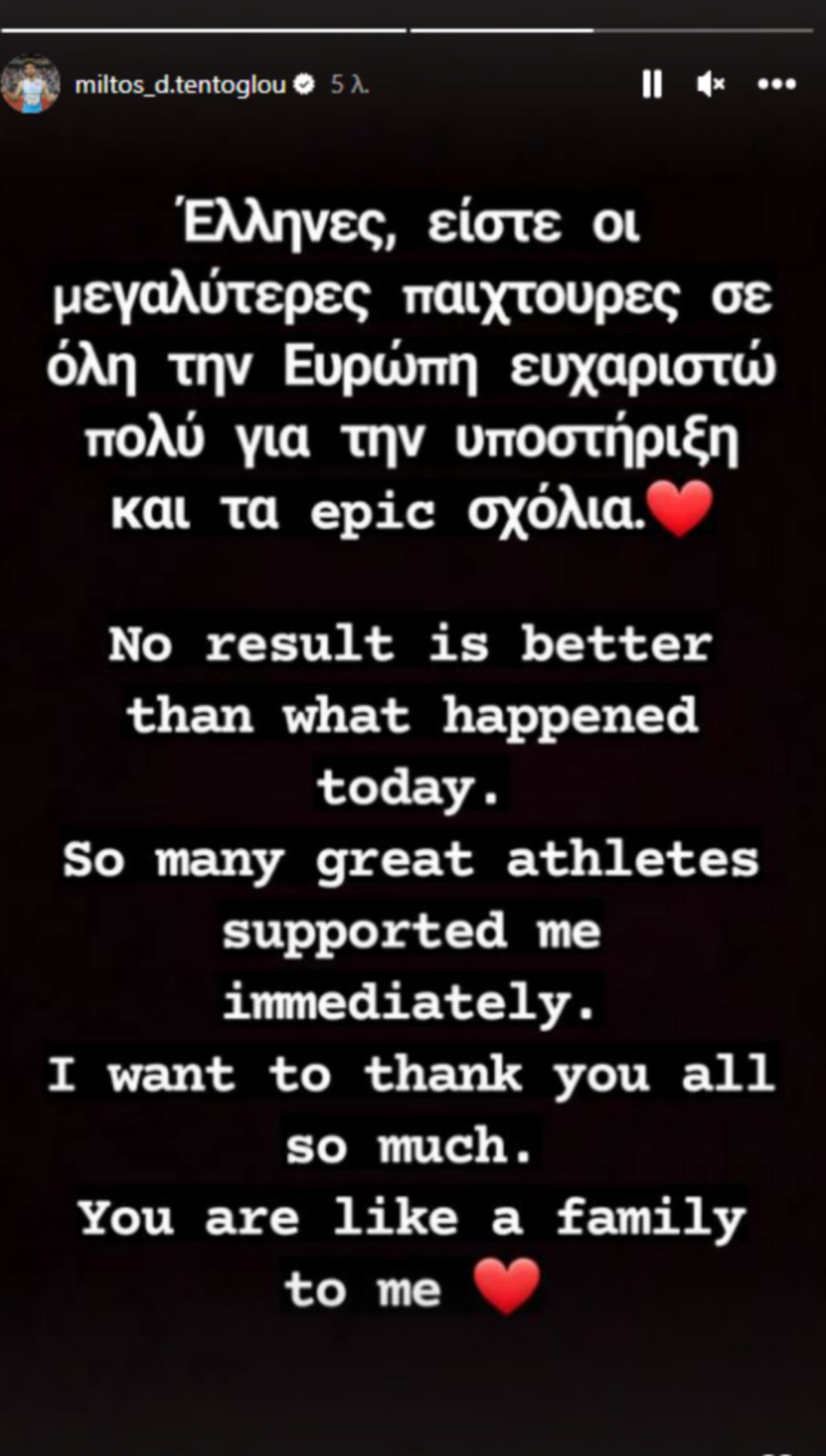Tap the miltos_d.tentoglou username
Viewport: 826px width, 1456px height.
pos(180,85)
